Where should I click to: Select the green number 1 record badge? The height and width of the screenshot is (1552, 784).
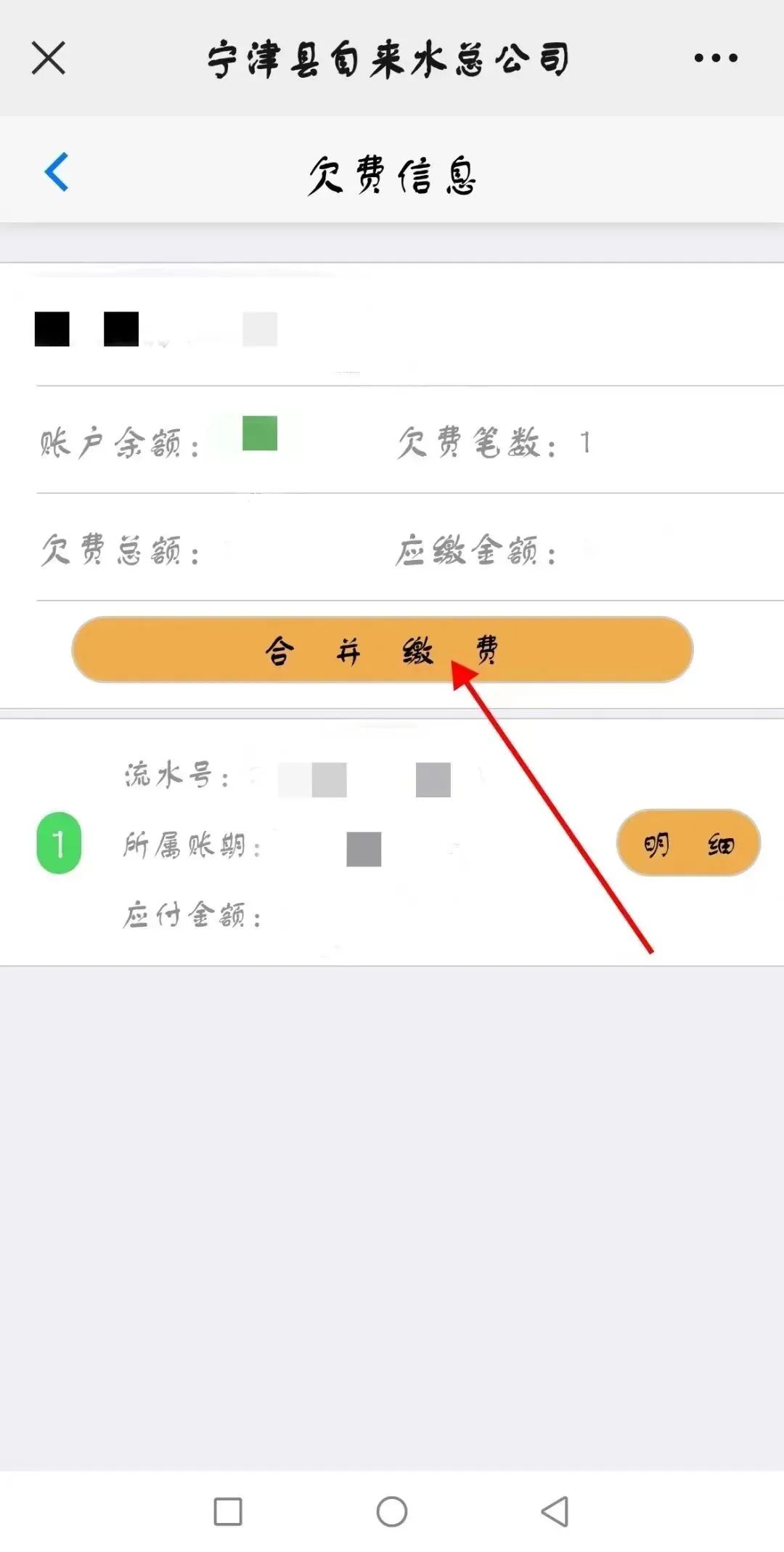[x=58, y=842]
